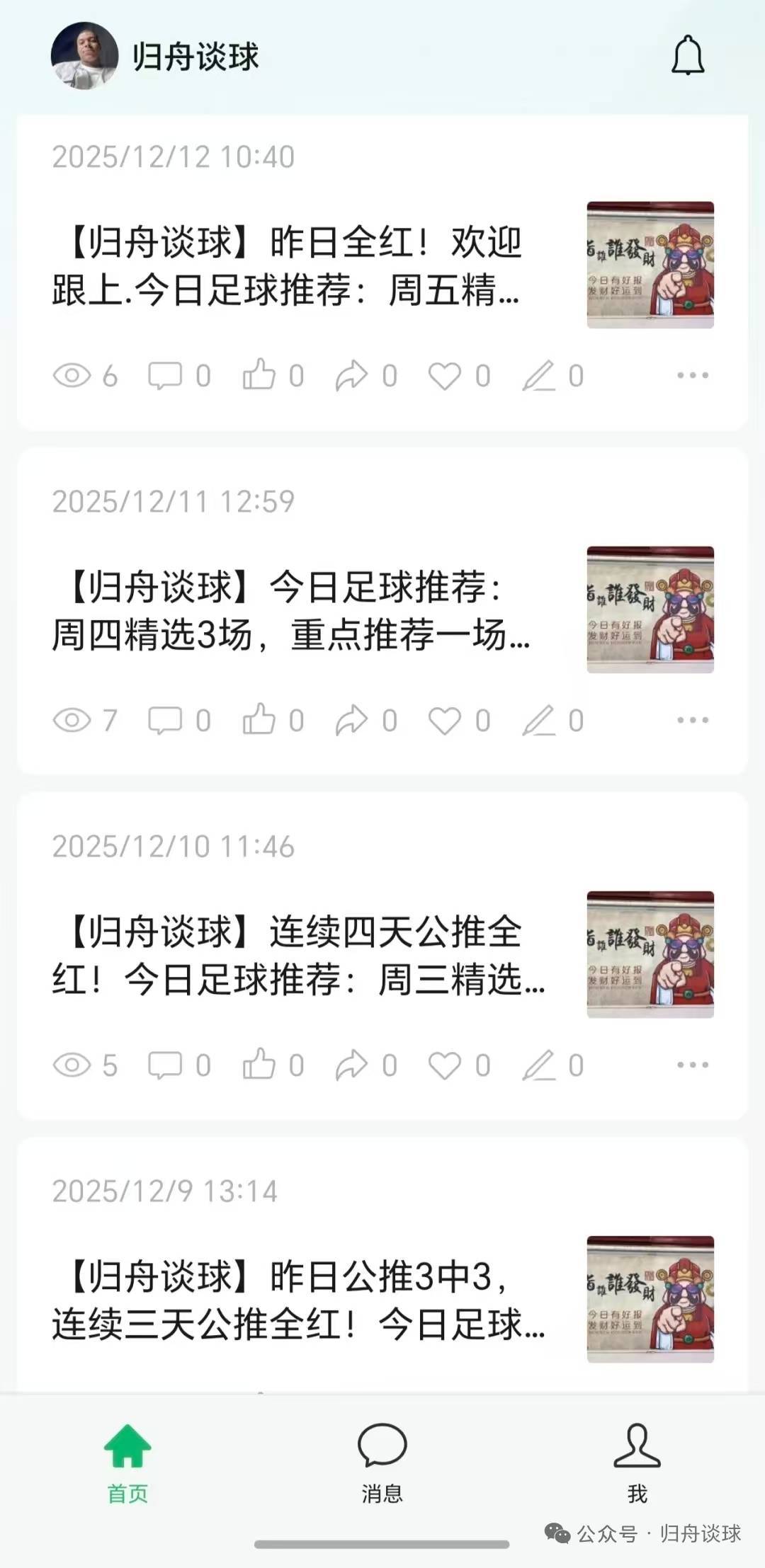The width and height of the screenshot is (765, 1568).
Task: Open the notifications bell
Action: 687,57
